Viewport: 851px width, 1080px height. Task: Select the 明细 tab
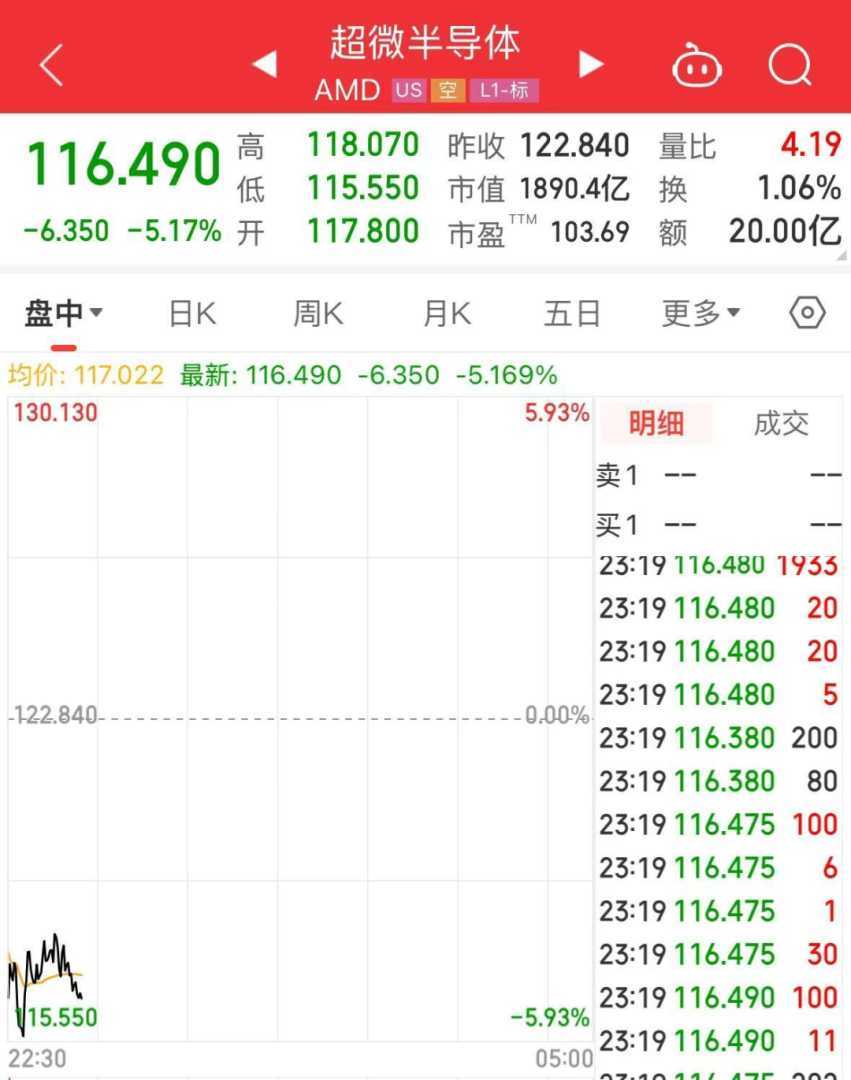click(x=656, y=424)
